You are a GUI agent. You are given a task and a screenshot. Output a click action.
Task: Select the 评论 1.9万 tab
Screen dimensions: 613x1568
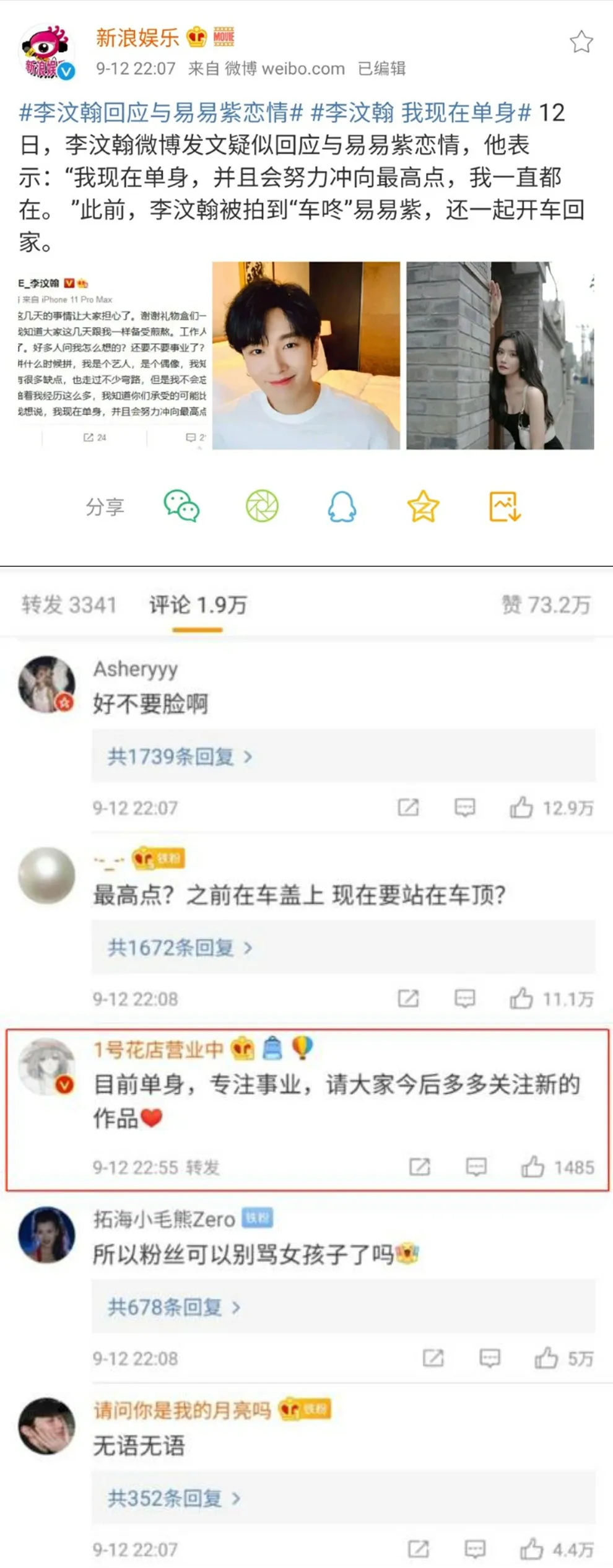coord(198,604)
